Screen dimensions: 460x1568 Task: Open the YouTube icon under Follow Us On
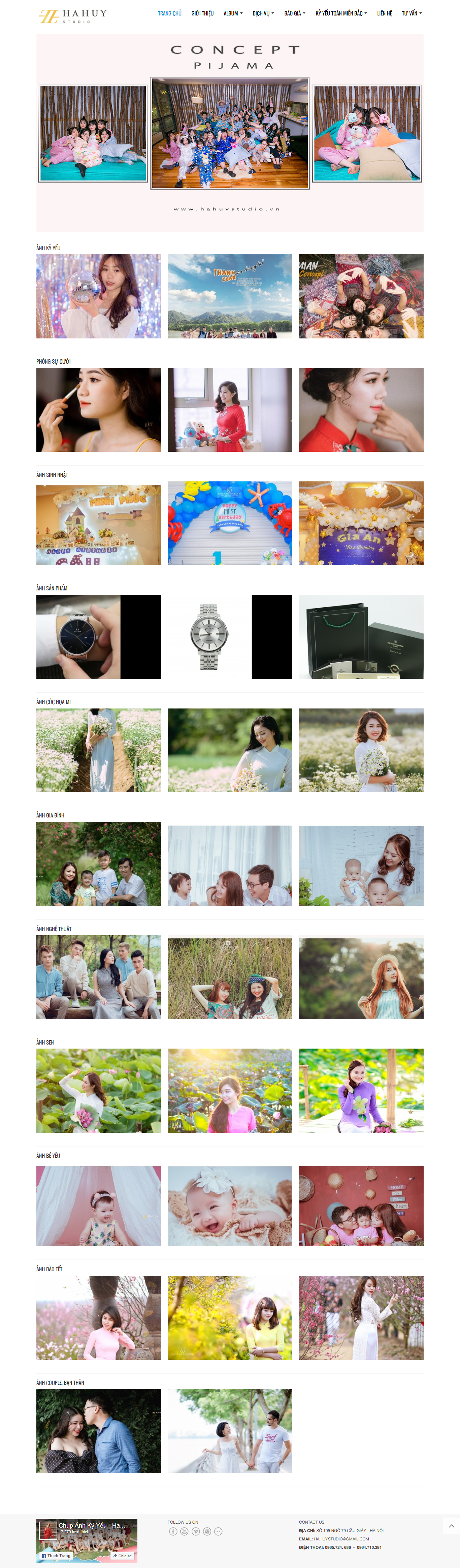pyautogui.click(x=185, y=1531)
